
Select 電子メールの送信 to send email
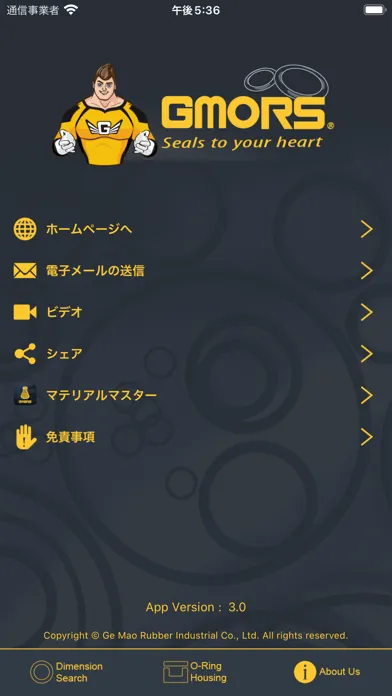tap(196, 271)
